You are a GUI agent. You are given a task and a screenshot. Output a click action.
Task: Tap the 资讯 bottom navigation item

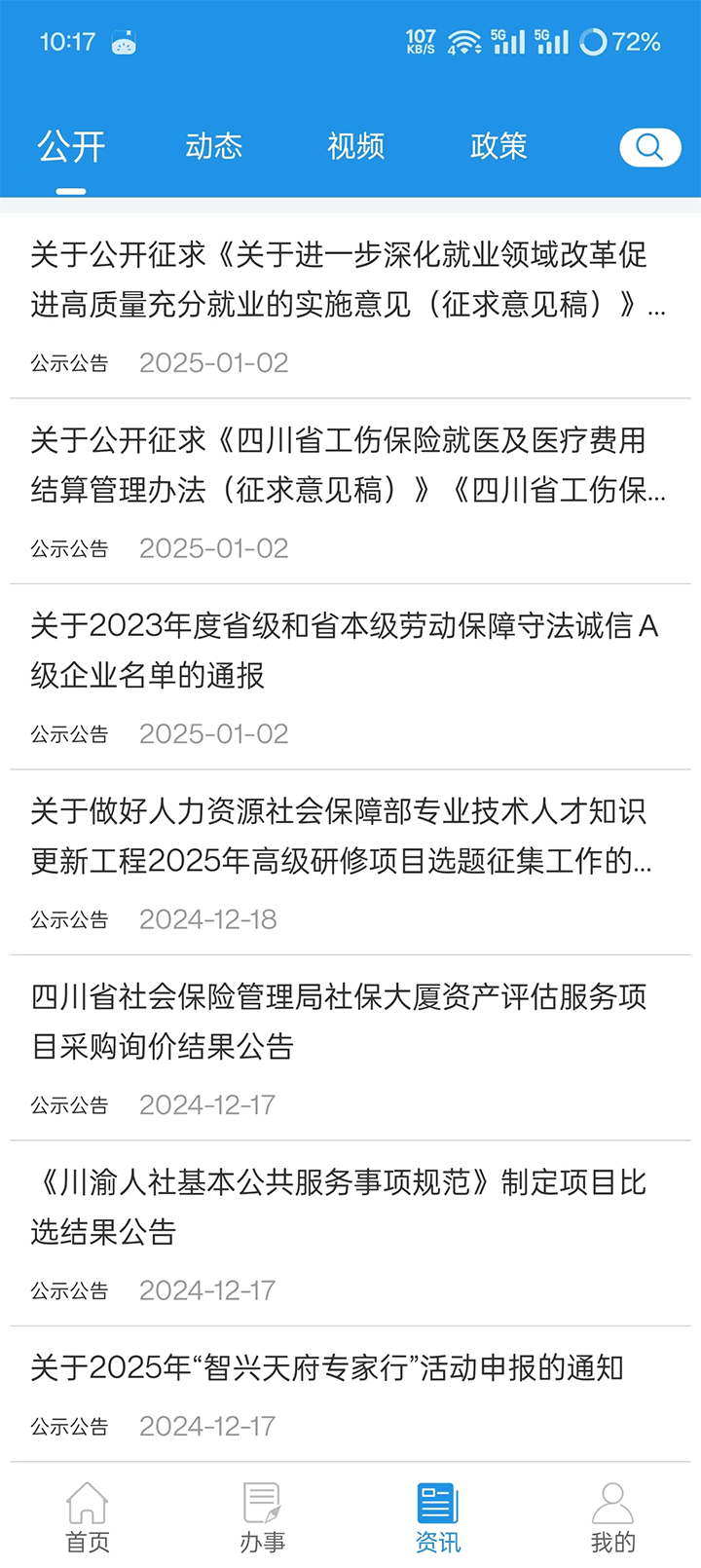(438, 1517)
